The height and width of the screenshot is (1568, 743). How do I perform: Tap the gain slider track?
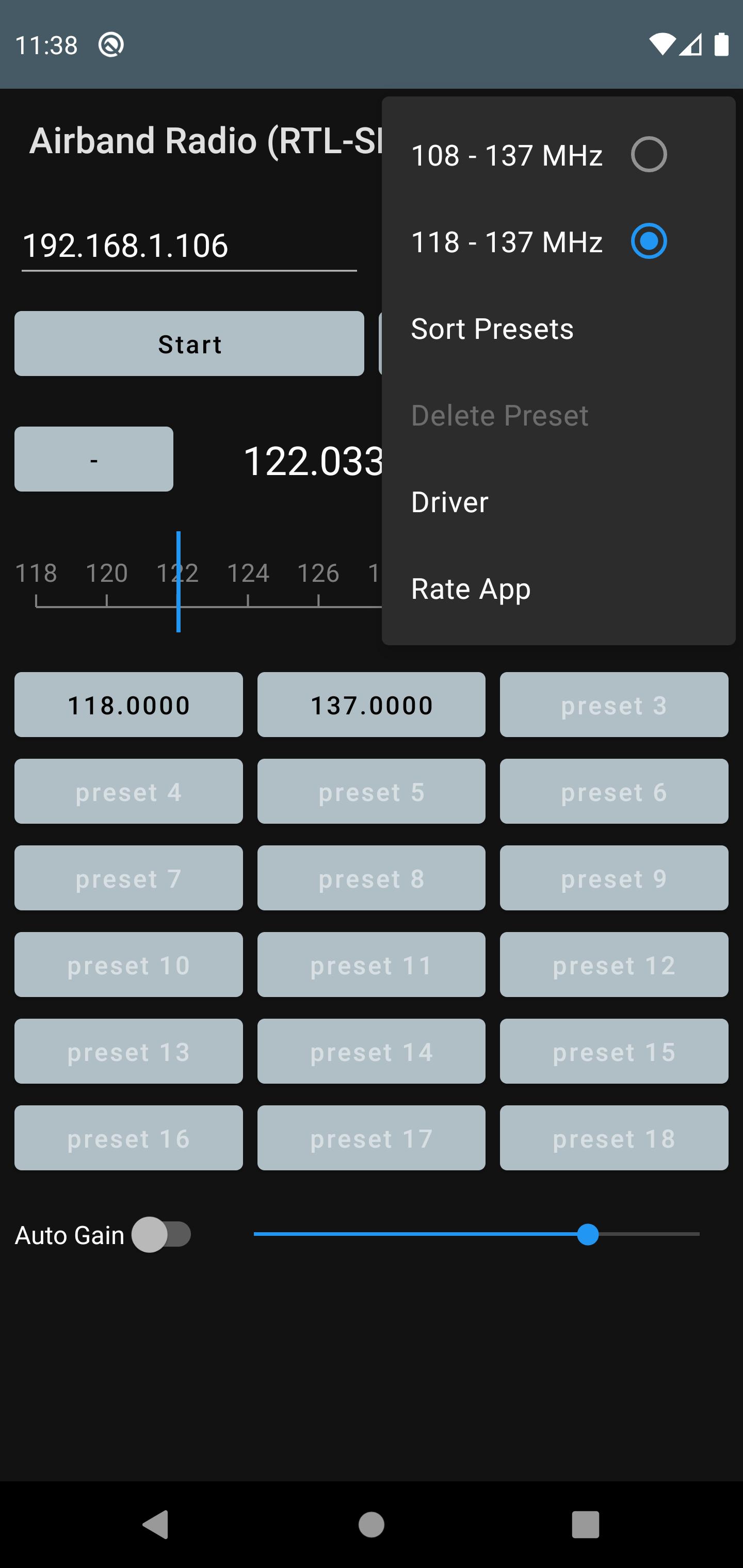476,1234
